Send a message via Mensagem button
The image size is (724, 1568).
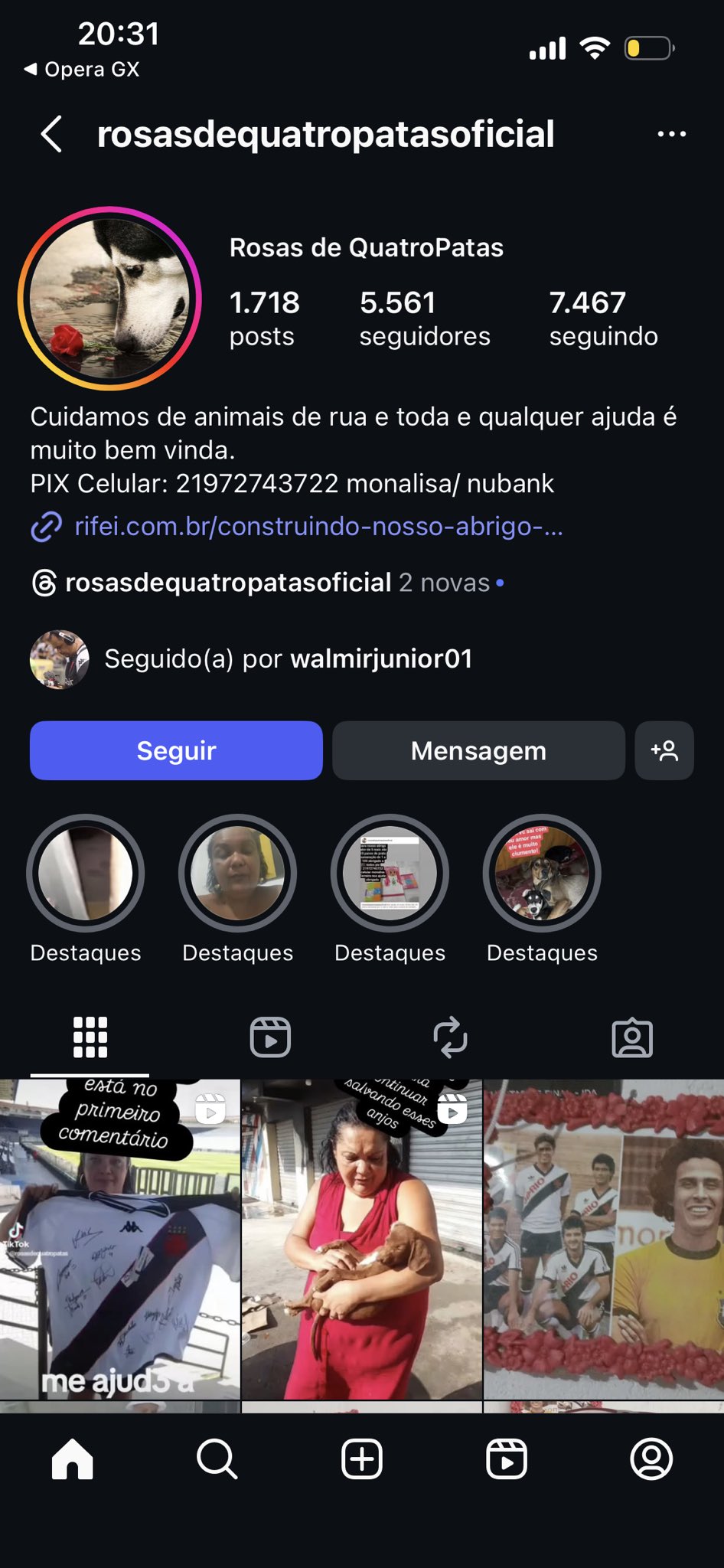point(478,750)
